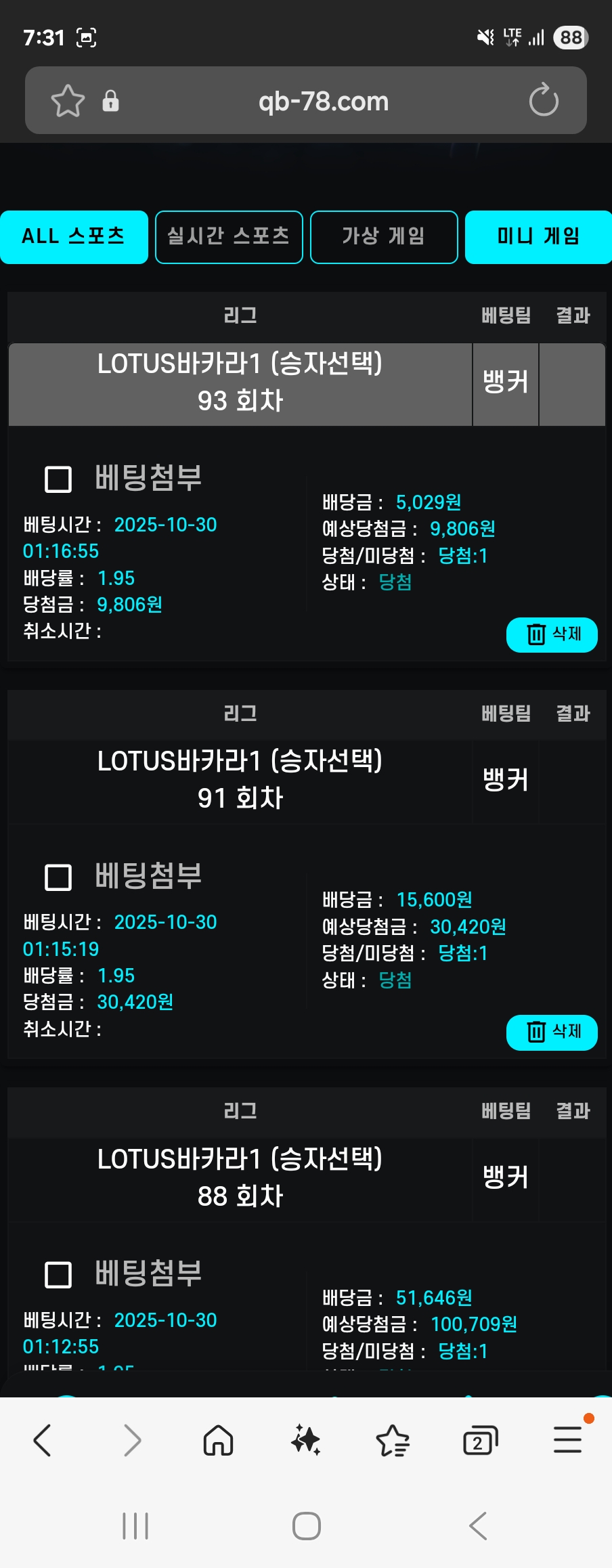The height and width of the screenshot is (1568, 612).
Task: Check the 베팅첨부 box for 93 회차
Action: [x=58, y=479]
